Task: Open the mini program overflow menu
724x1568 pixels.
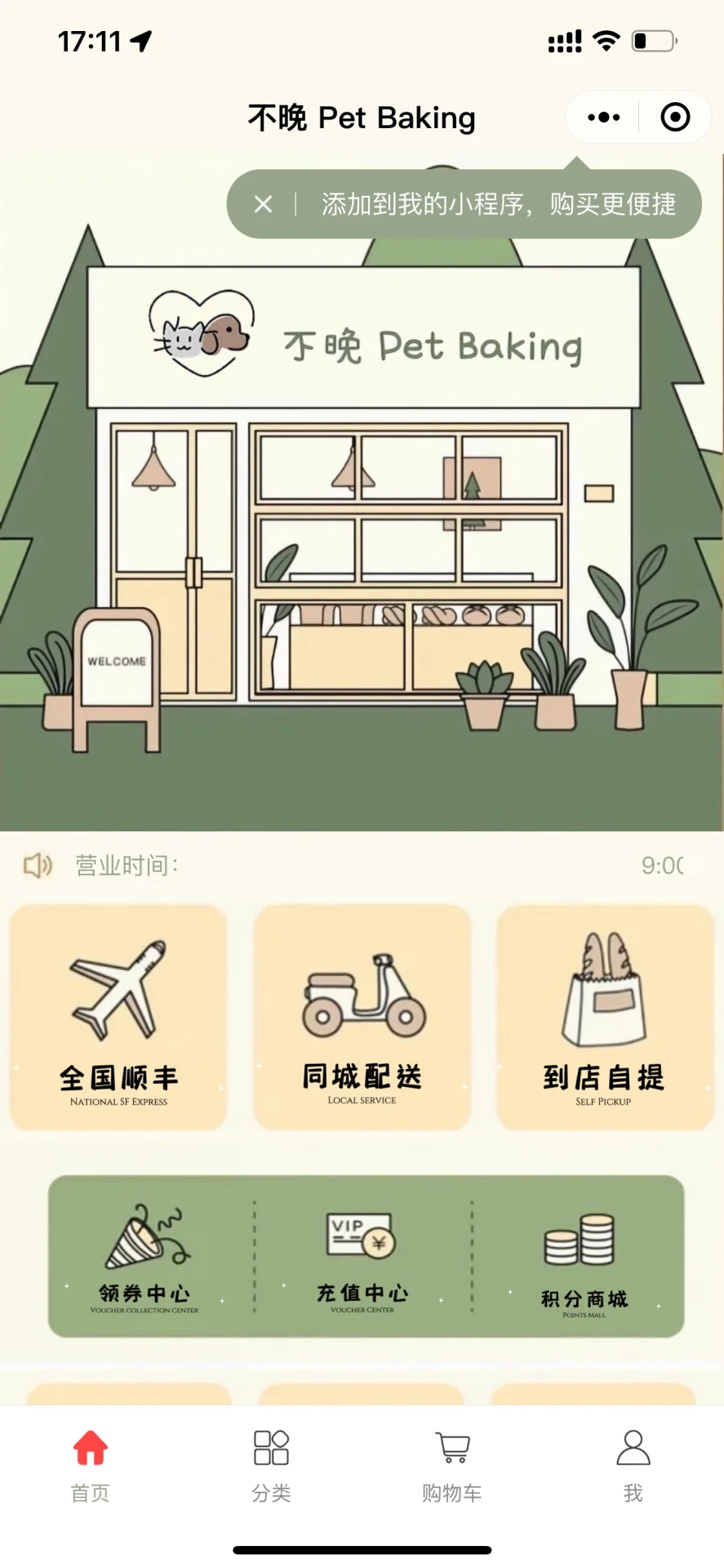Action: click(604, 118)
